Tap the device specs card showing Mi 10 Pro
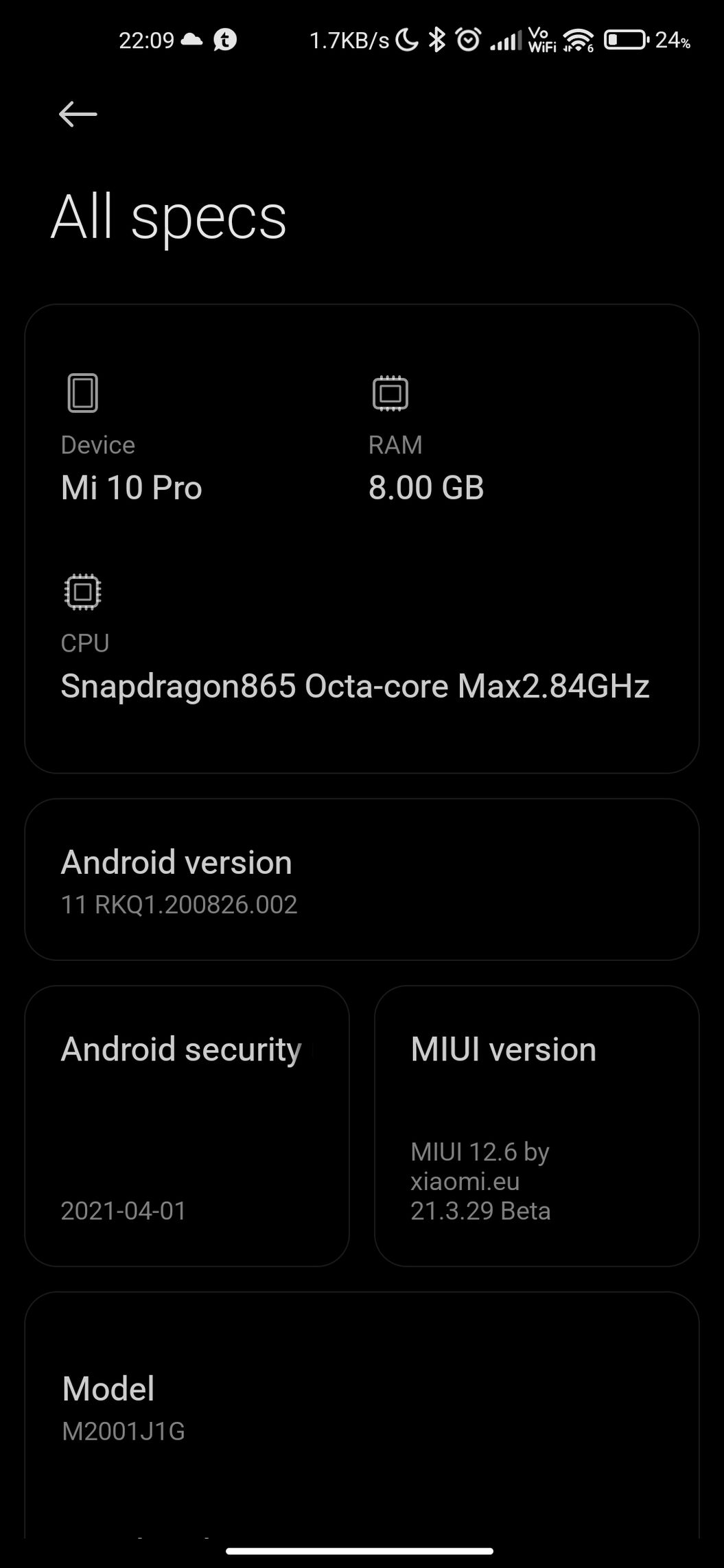 coord(362,538)
